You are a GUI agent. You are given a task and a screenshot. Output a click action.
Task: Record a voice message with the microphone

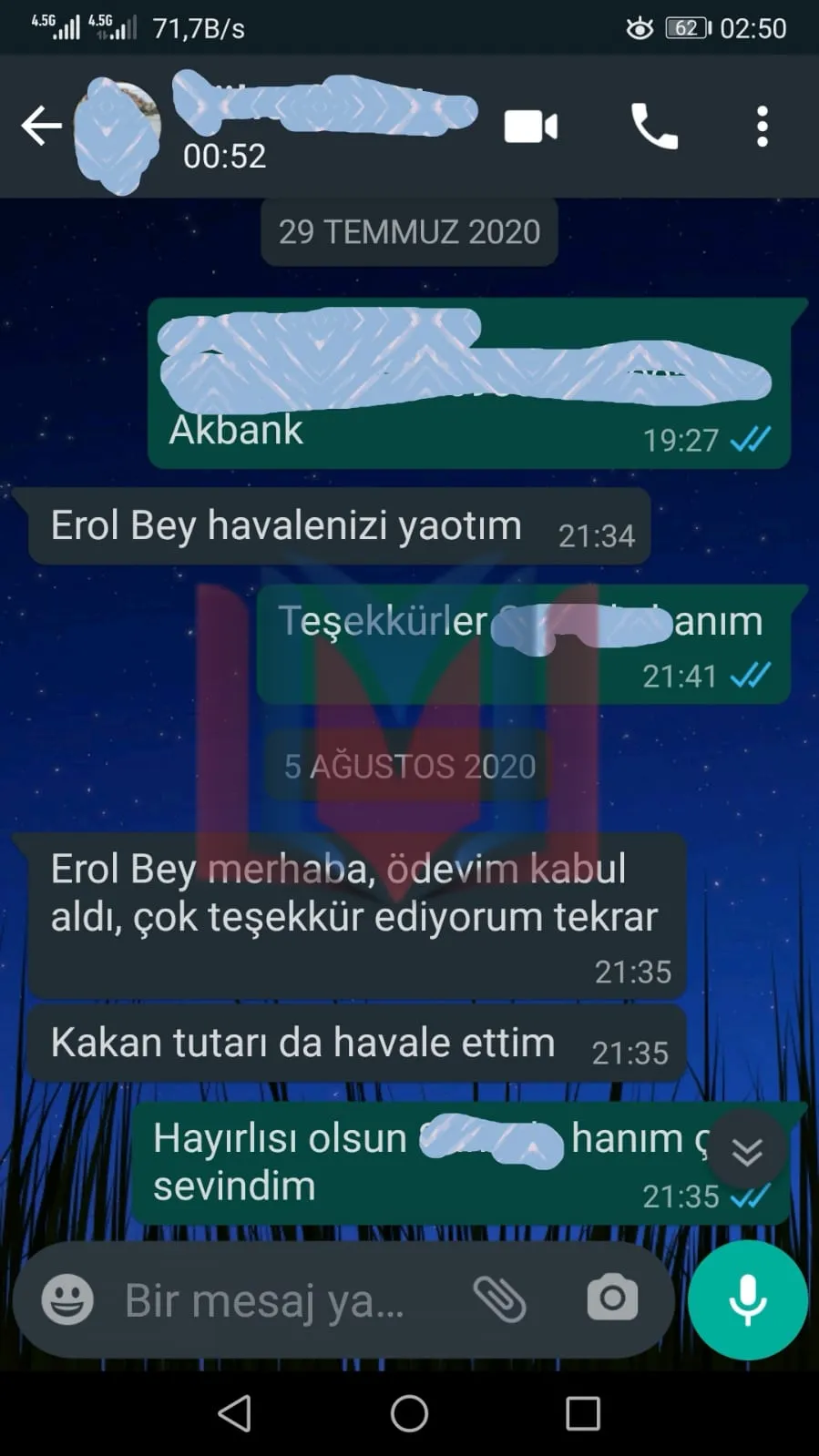(748, 1299)
